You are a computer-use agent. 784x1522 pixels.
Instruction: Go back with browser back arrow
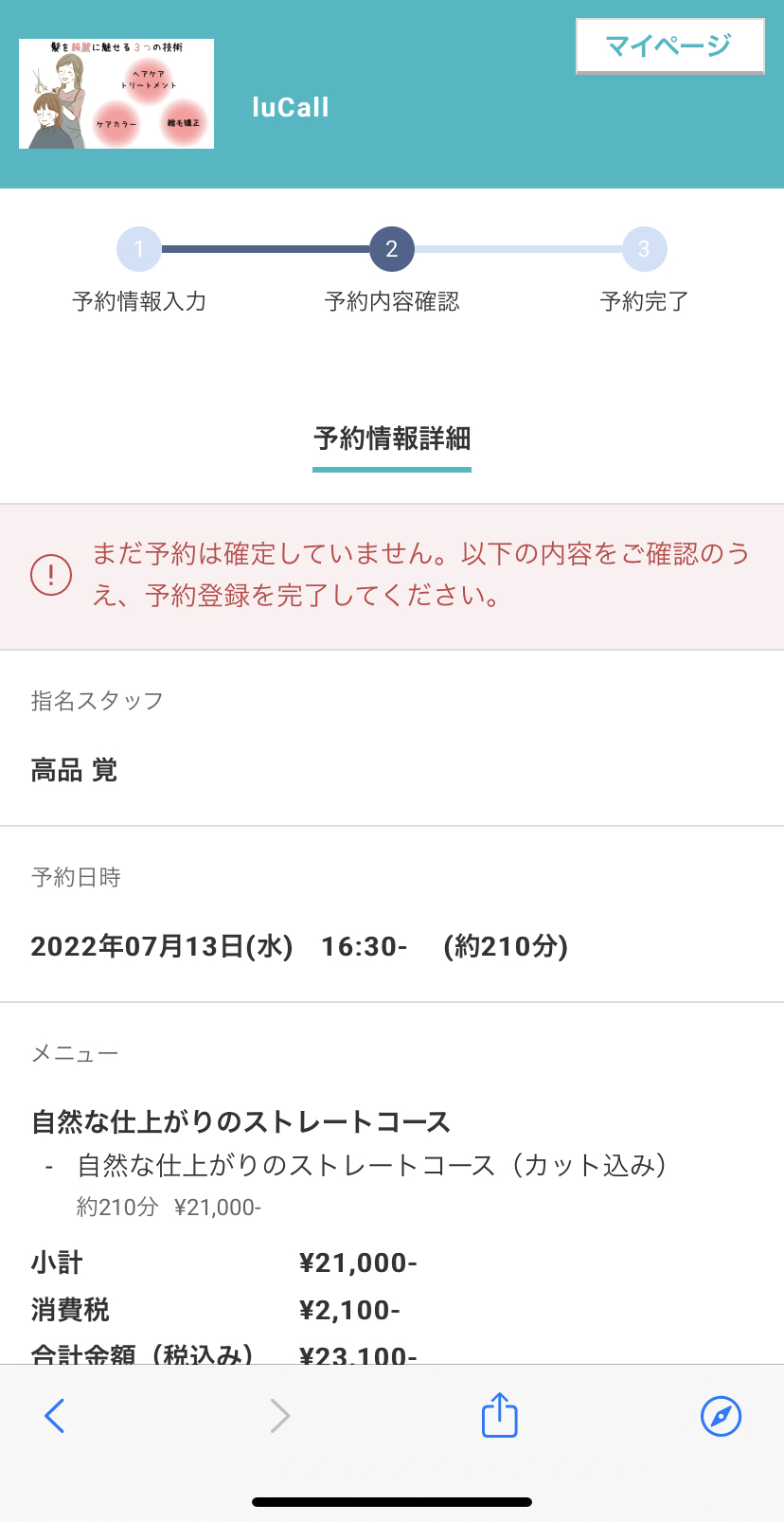pos(55,1416)
